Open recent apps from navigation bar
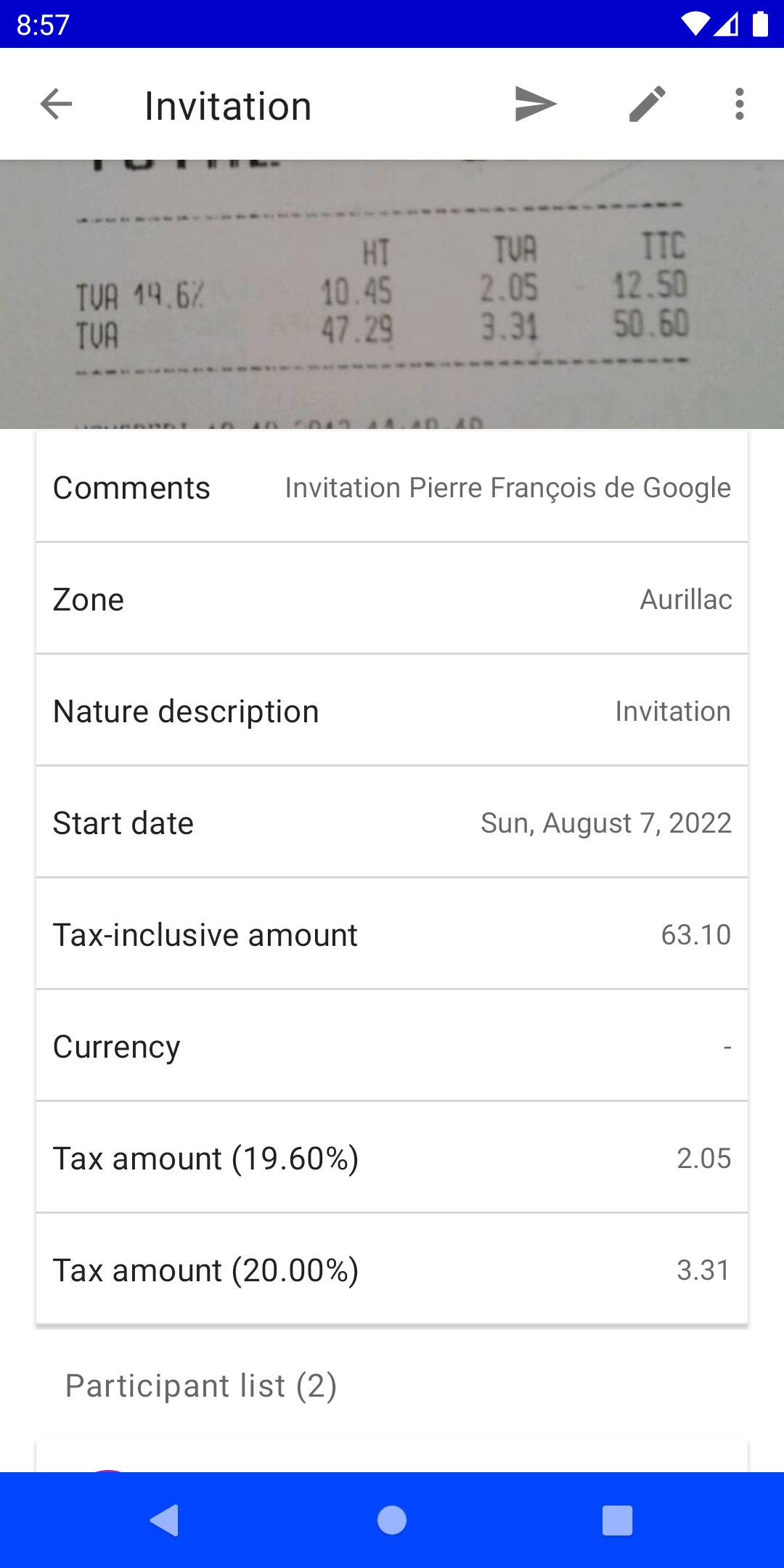 617,1520
